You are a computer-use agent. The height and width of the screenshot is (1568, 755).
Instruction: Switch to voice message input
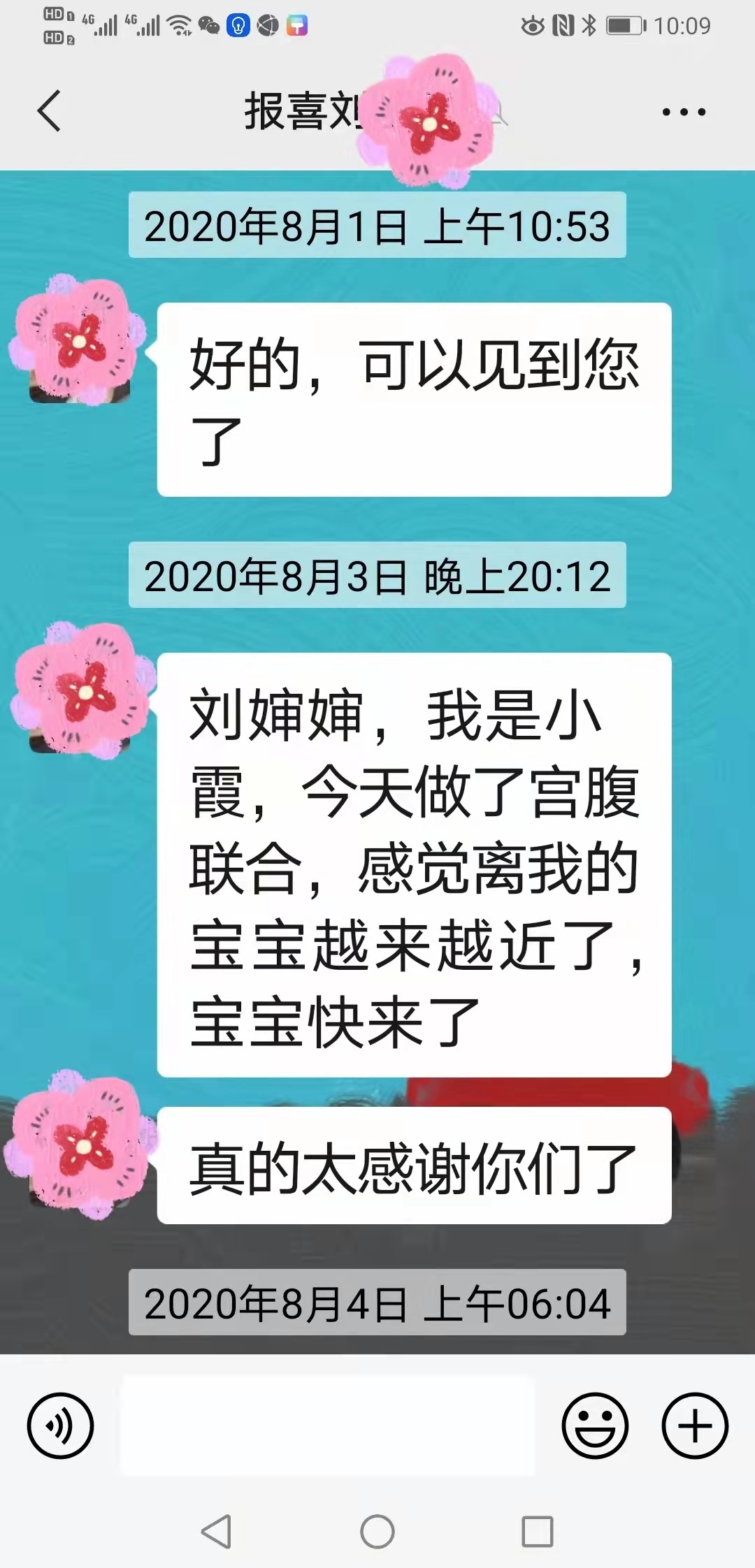60,1425
